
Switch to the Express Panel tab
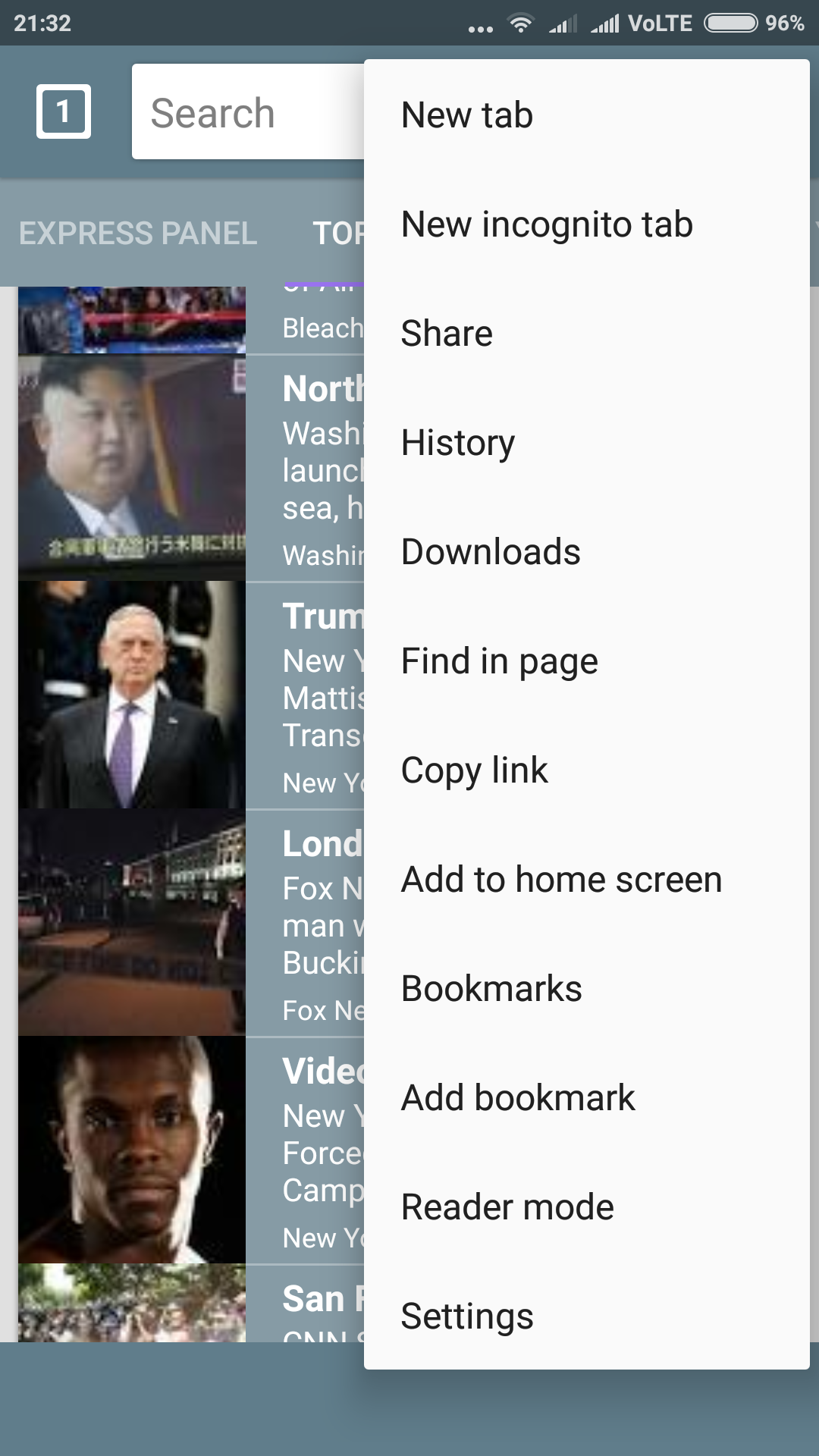click(x=139, y=234)
